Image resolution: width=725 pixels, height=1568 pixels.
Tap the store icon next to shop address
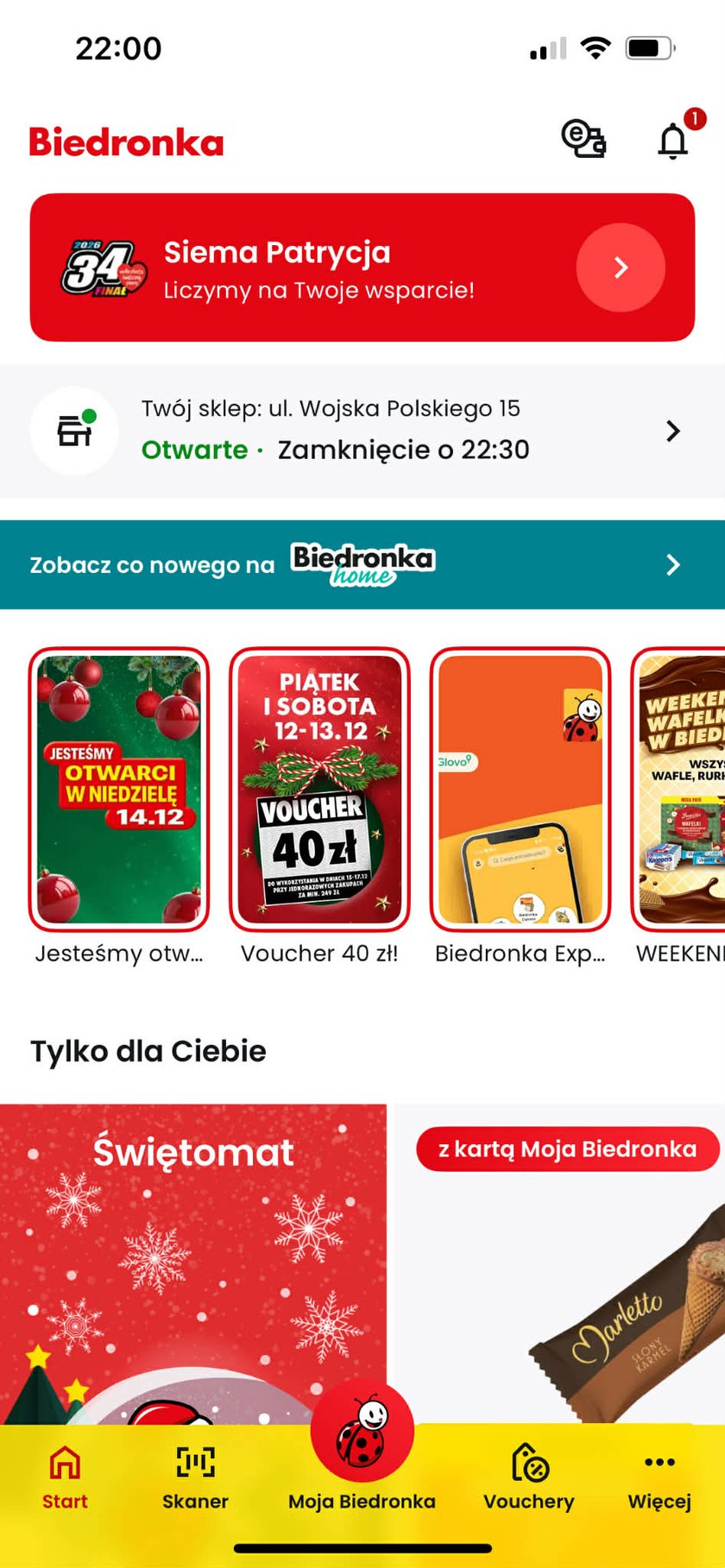tap(74, 429)
